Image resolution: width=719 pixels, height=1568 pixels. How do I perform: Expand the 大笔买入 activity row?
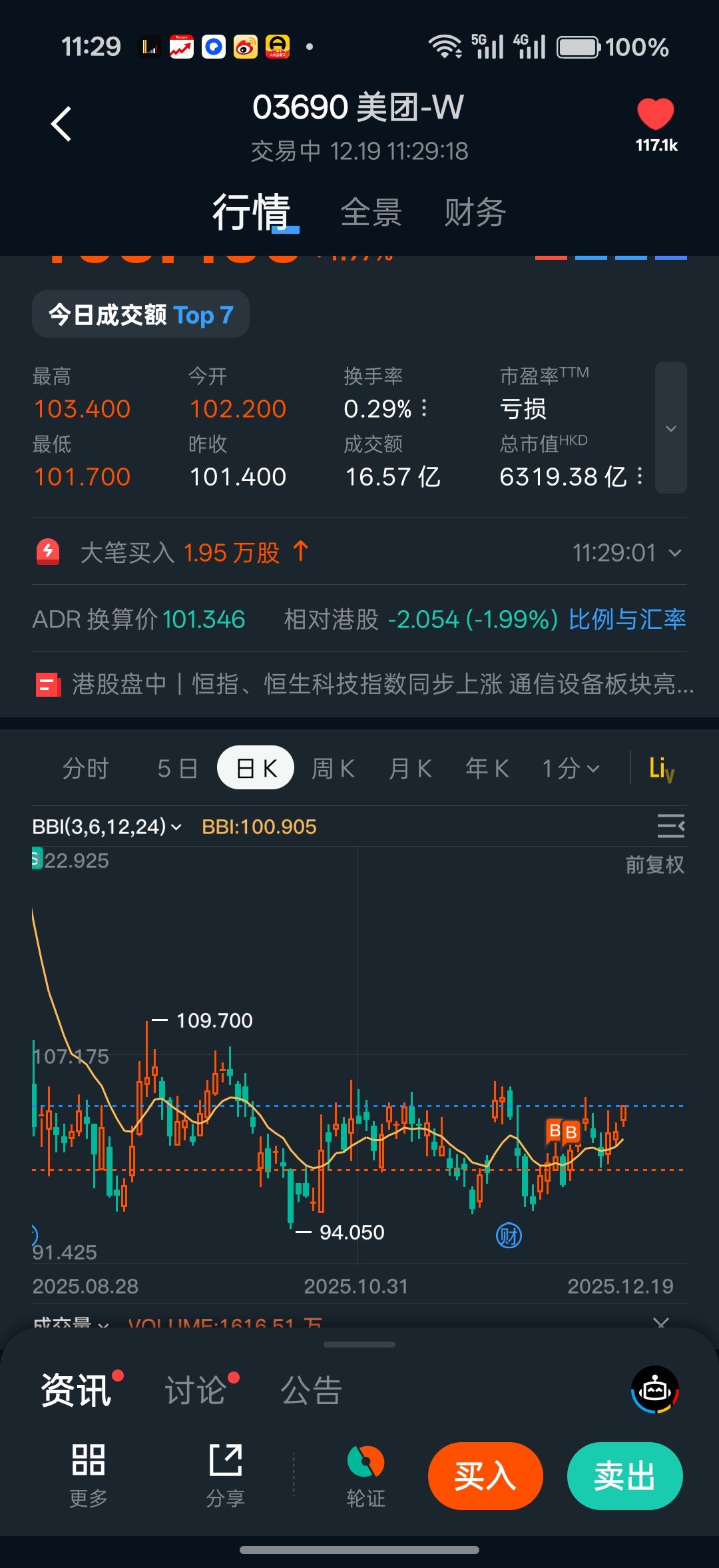coord(675,553)
